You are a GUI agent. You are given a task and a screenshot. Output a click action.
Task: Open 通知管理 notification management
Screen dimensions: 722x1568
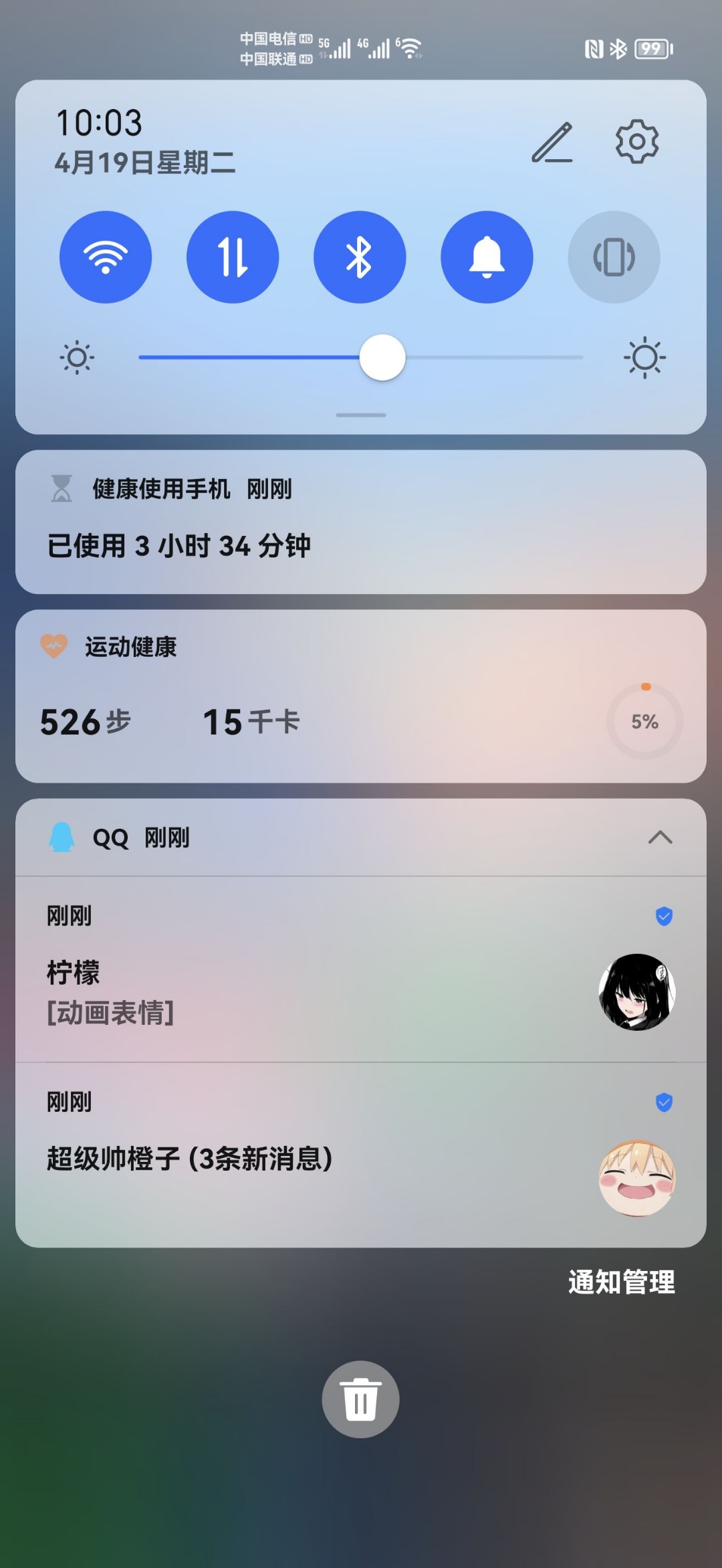(620, 1282)
